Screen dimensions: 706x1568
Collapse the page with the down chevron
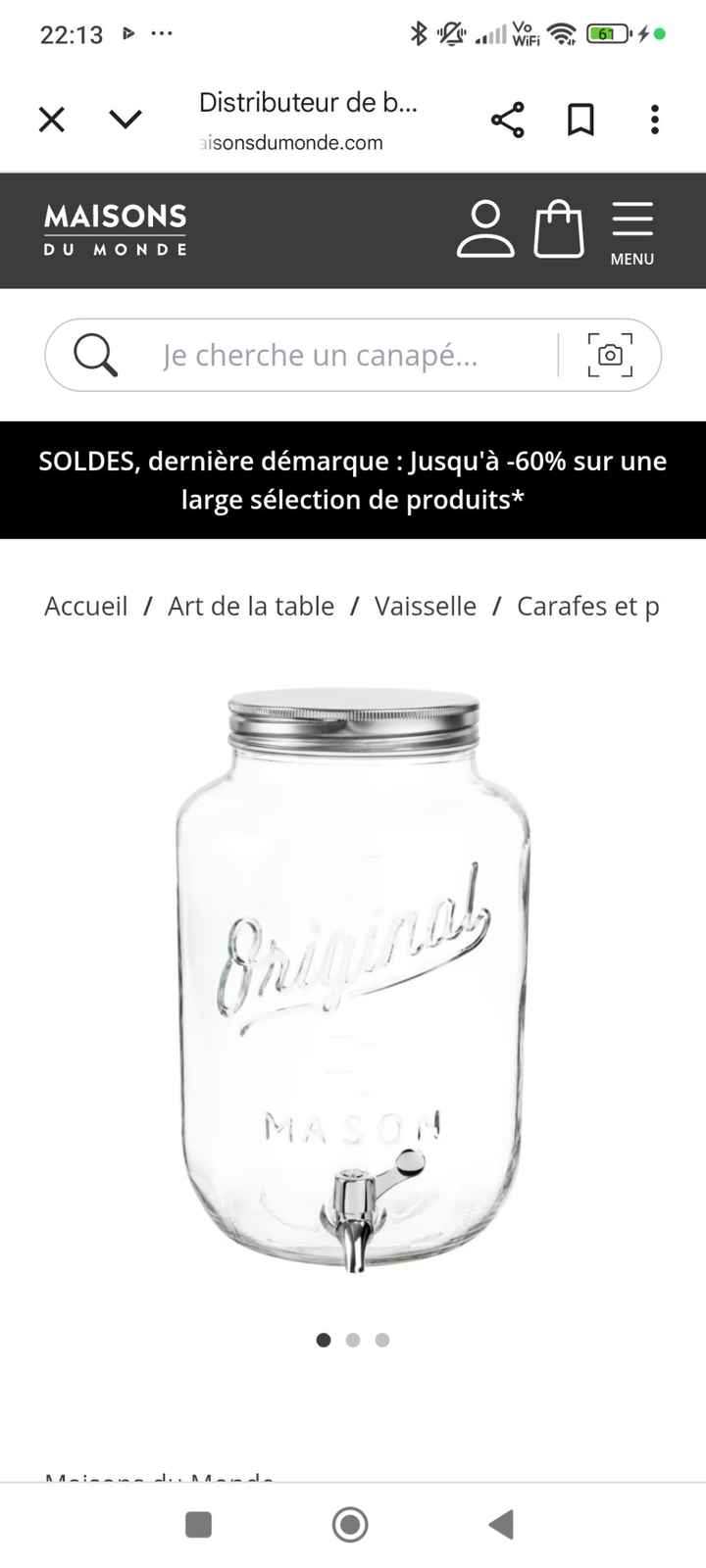pos(126,120)
